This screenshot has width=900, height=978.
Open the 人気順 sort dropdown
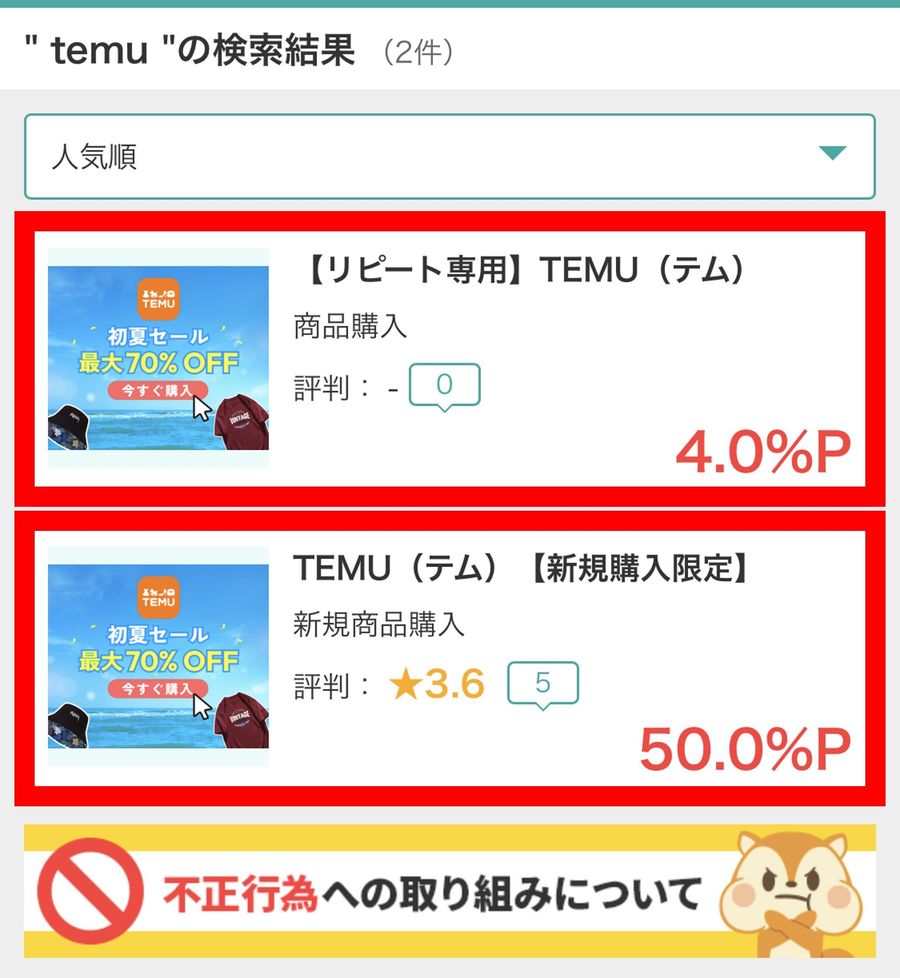450,157
